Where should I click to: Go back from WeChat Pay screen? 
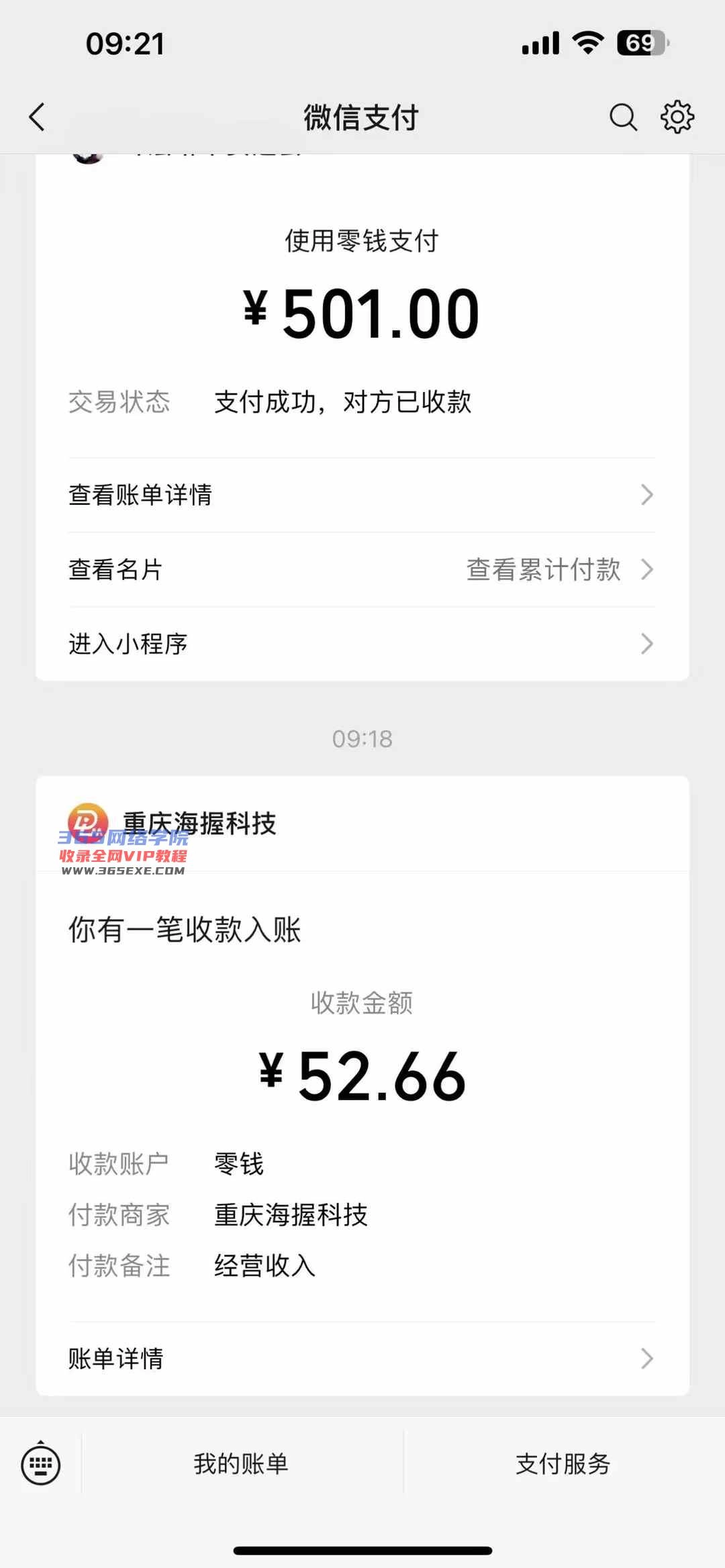click(38, 117)
